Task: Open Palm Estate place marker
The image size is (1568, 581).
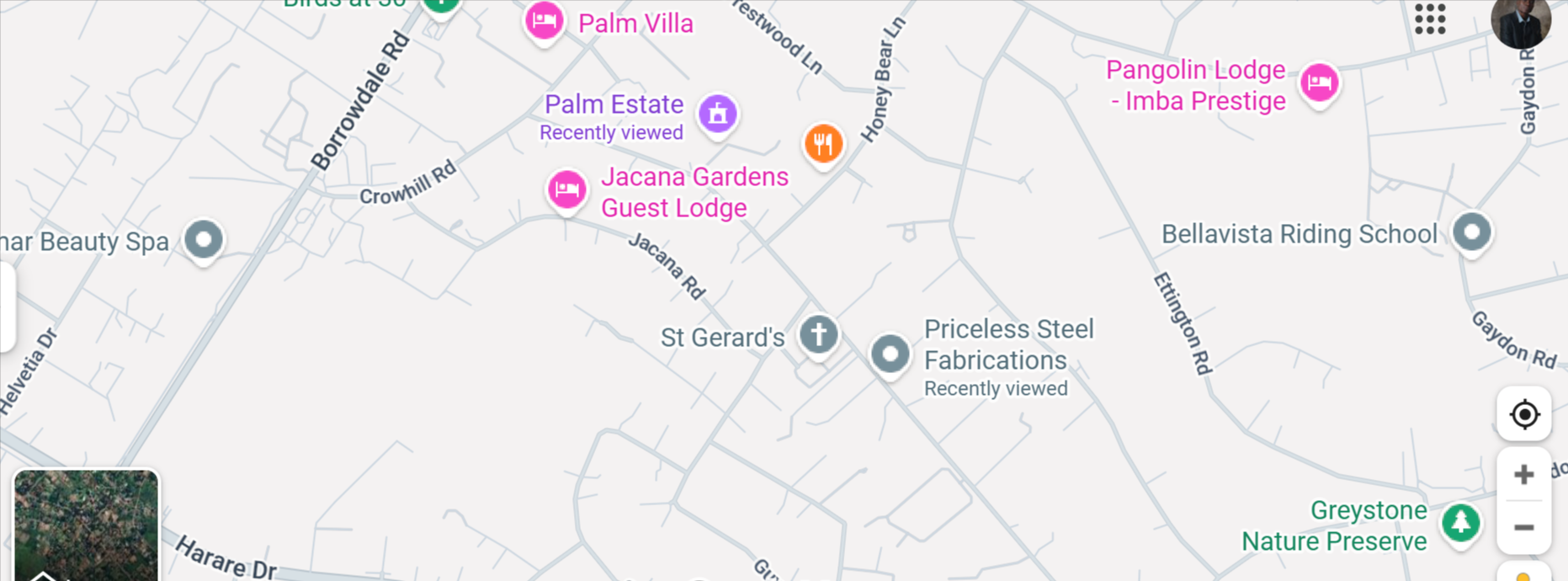Action: pyautogui.click(x=717, y=114)
